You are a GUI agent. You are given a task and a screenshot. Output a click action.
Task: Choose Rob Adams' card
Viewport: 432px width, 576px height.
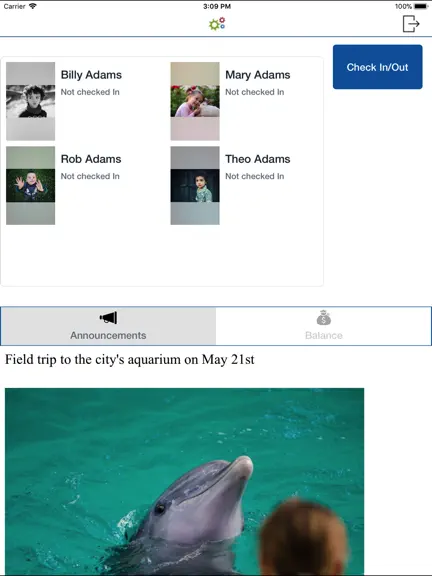(x=84, y=186)
